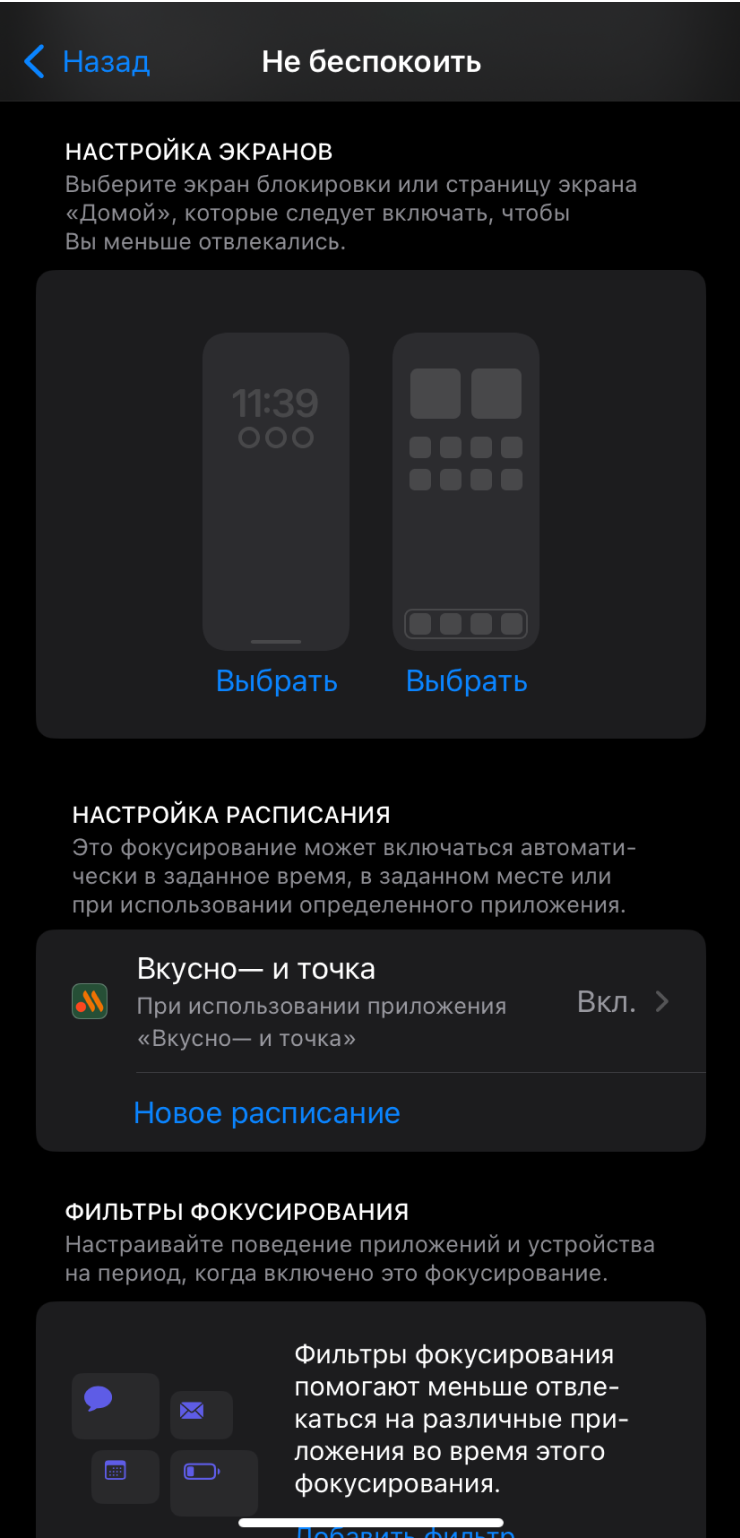Tap Выбрать under the lock screen preview
This screenshot has width=740, height=1538.
tap(276, 681)
